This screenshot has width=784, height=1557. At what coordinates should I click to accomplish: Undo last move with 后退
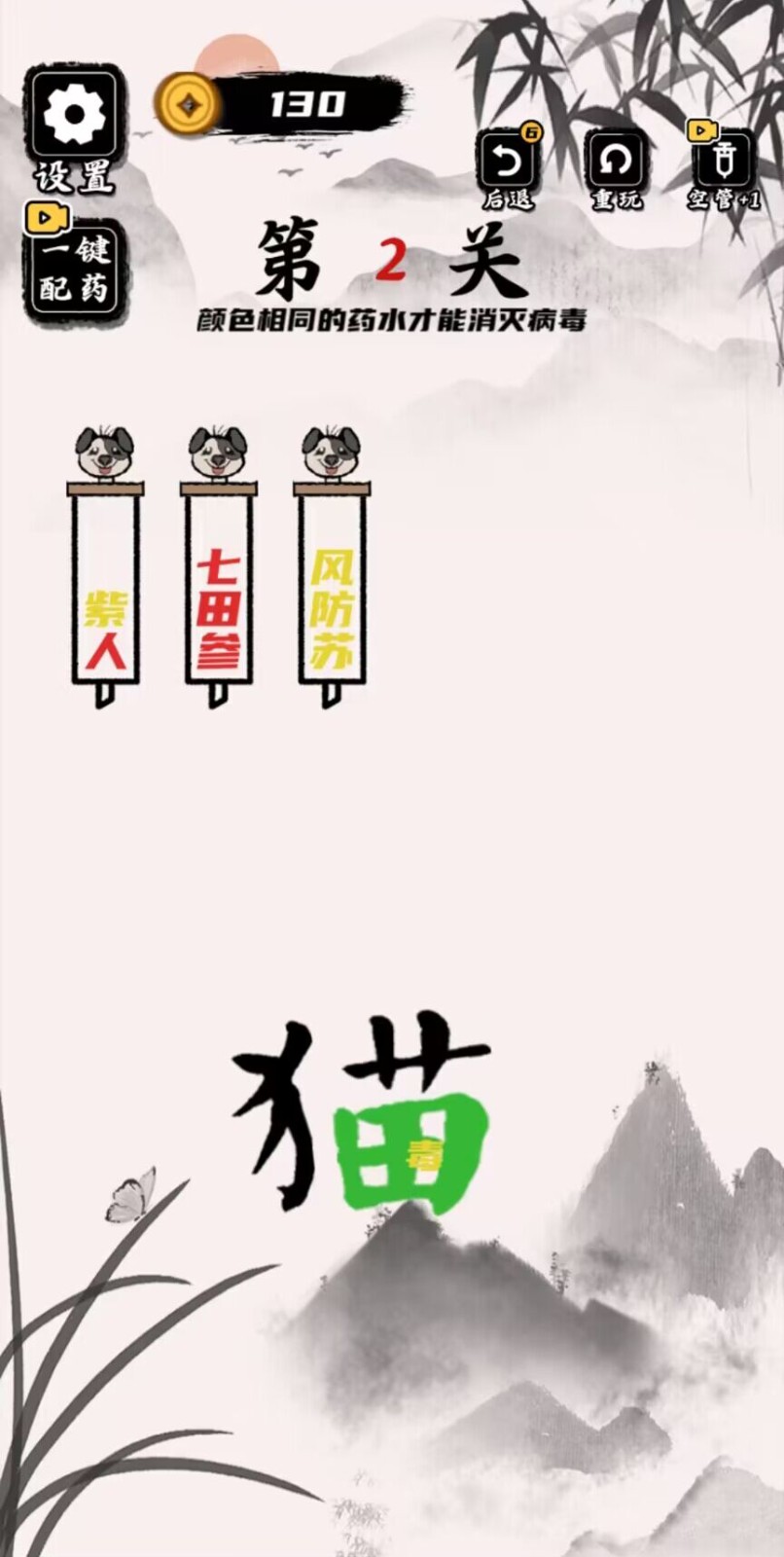coord(508,162)
